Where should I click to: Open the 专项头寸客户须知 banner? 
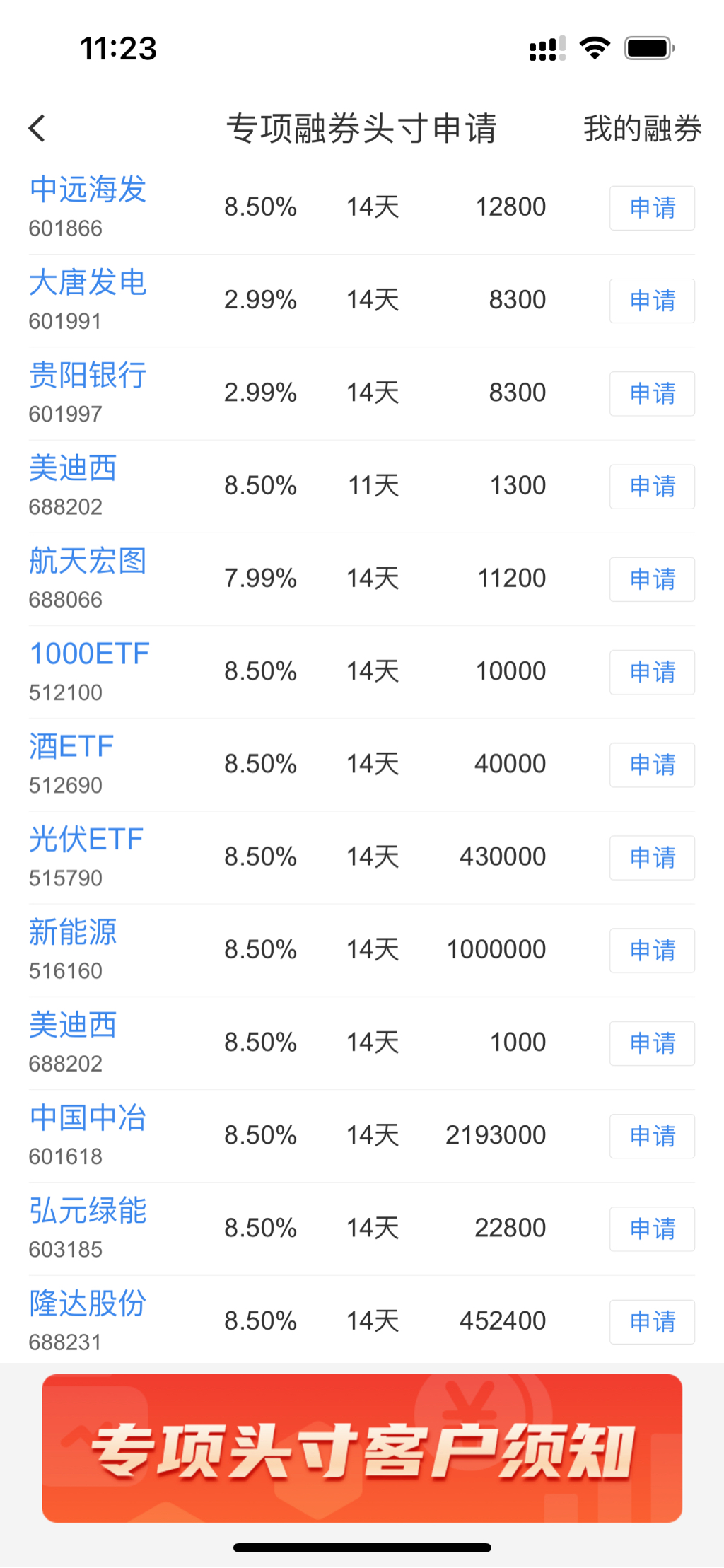coord(362,1448)
